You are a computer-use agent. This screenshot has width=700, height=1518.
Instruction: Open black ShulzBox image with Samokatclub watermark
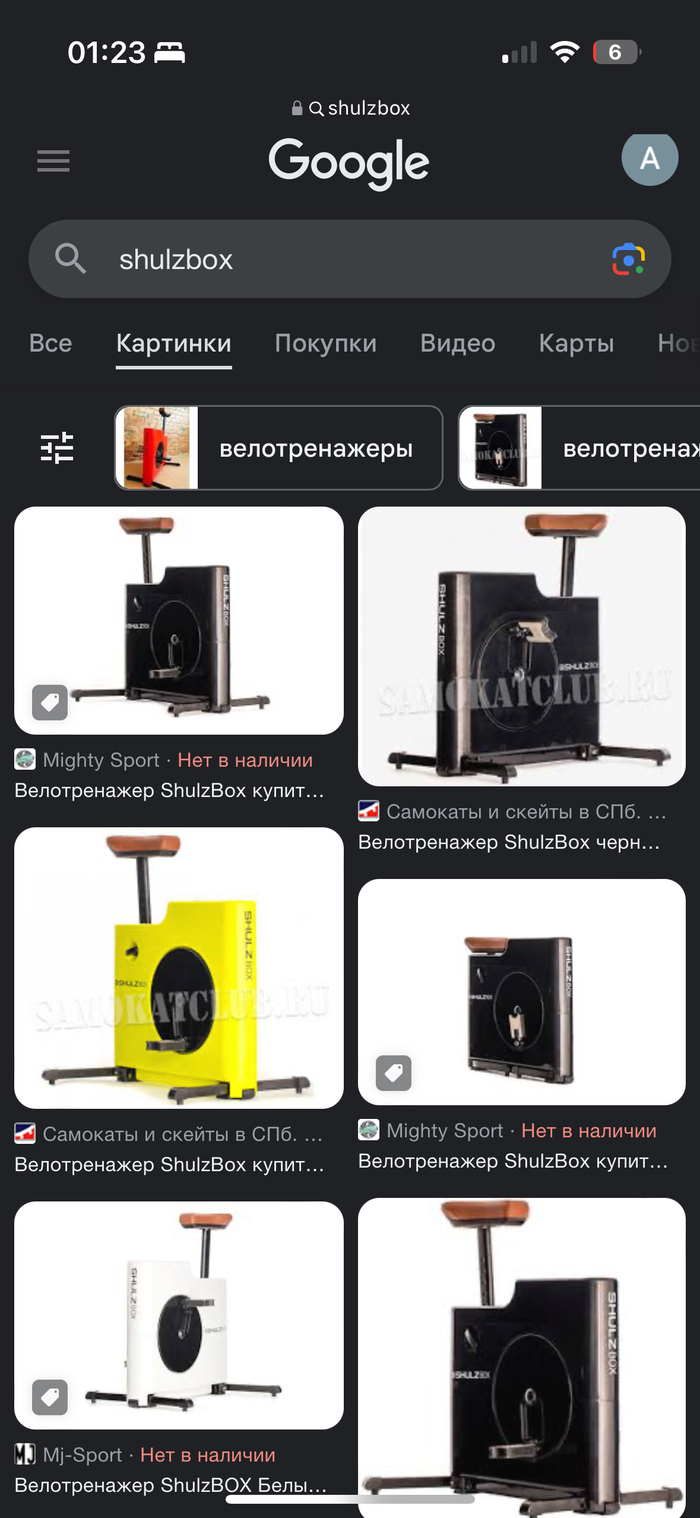point(521,645)
